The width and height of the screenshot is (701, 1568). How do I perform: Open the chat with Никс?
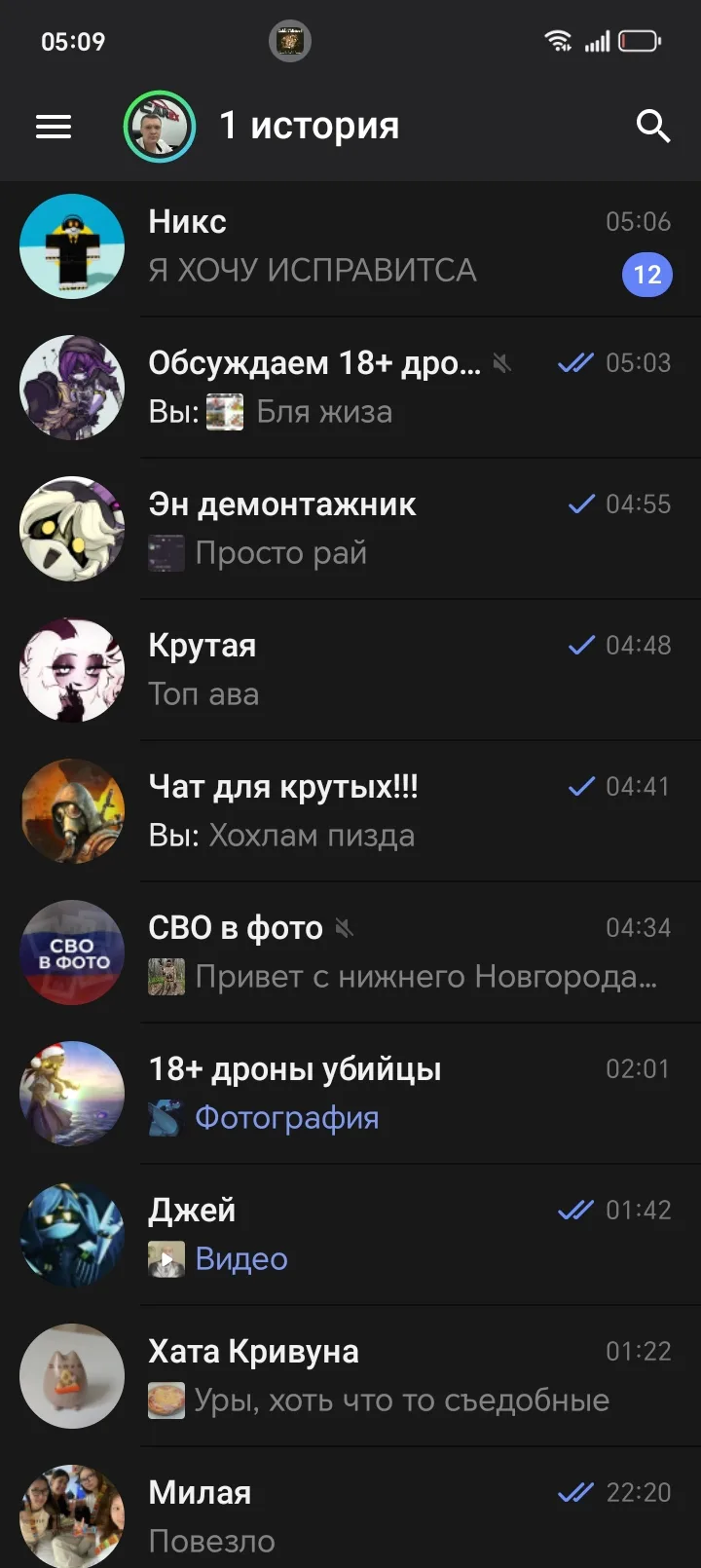[x=350, y=246]
